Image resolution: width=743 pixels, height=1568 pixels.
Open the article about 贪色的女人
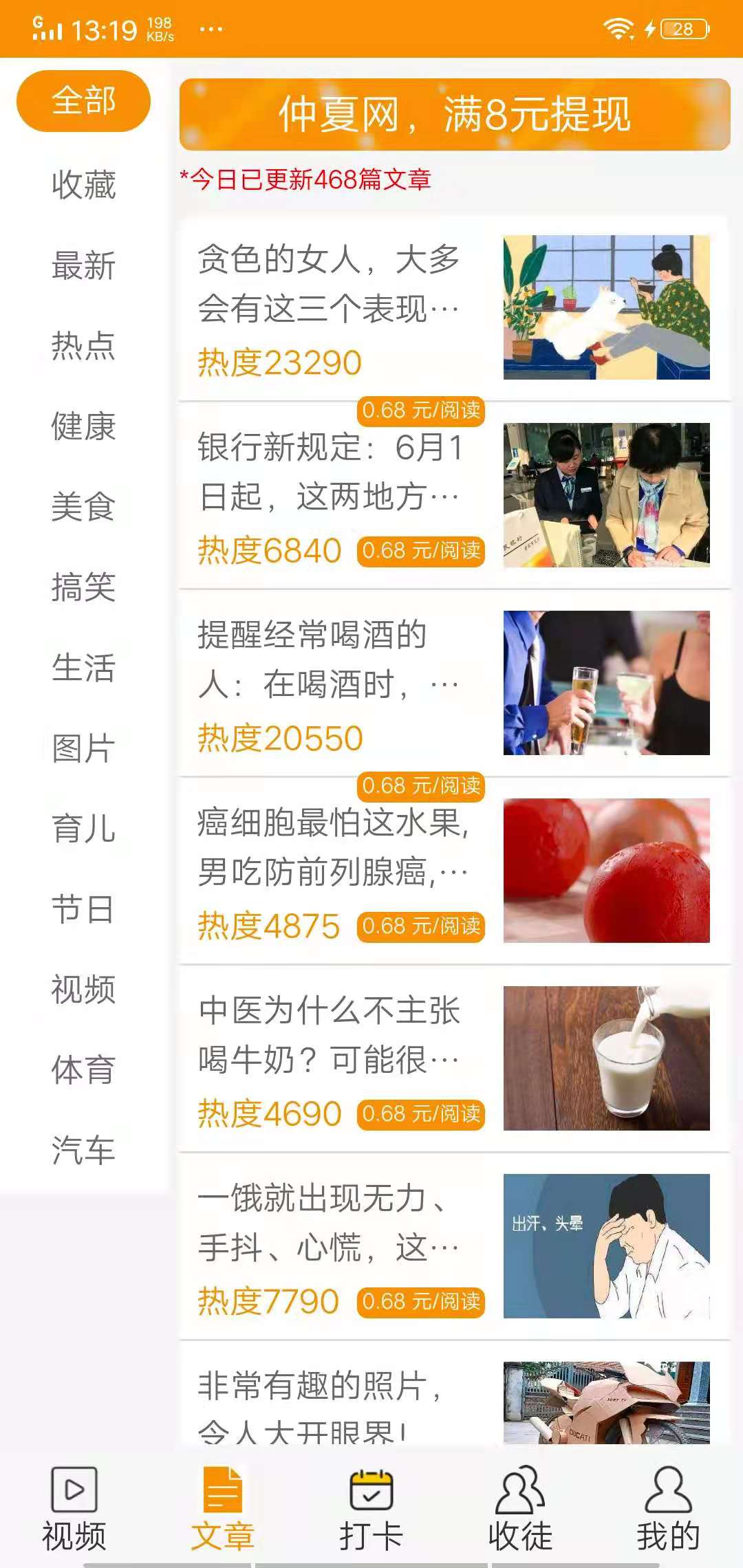pos(454,303)
